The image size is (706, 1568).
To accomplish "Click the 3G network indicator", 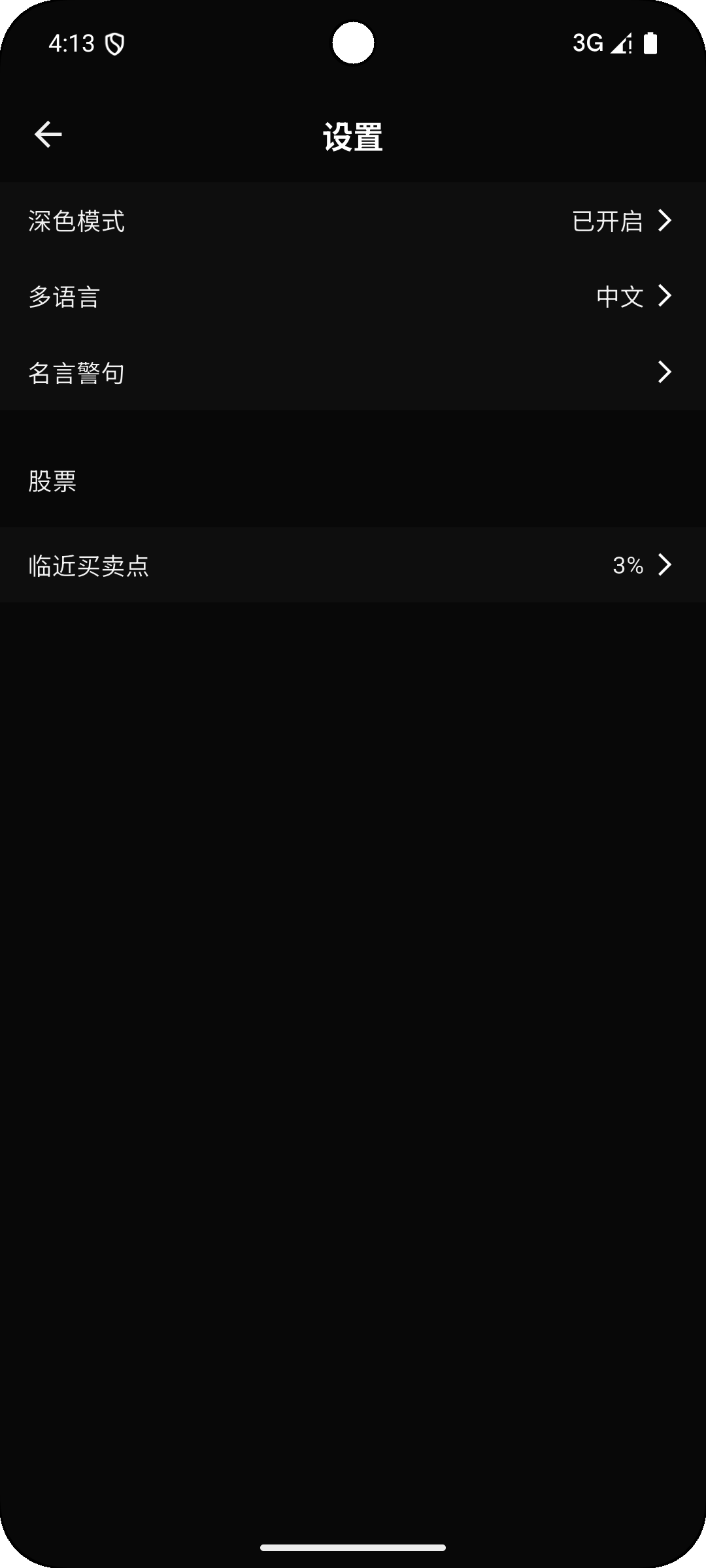I will tap(588, 42).
